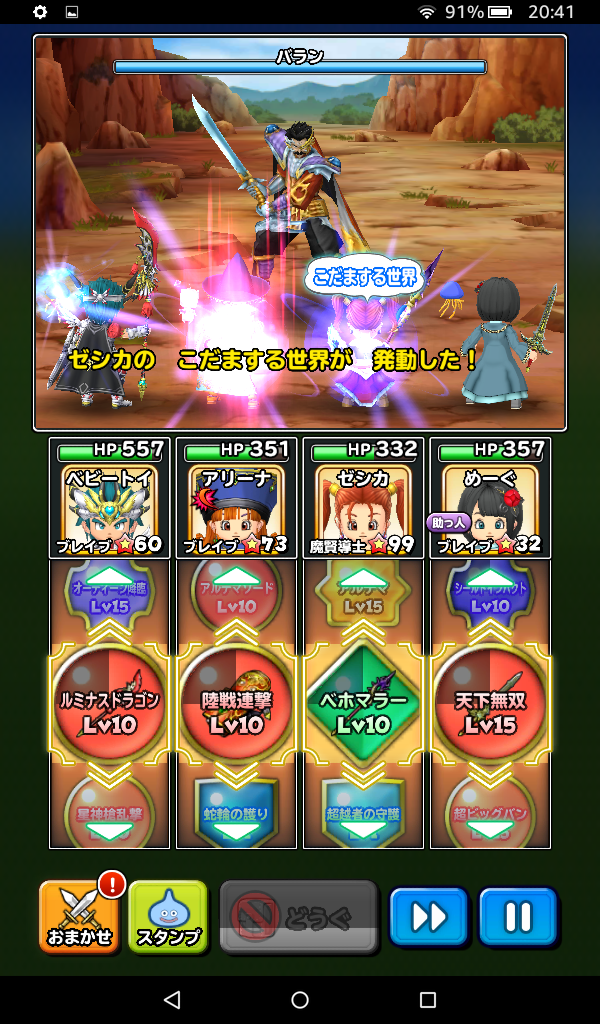This screenshot has width=600, height=1024.
Task: Trigger the 天下無双 Lv15 skill
Action: (490, 704)
